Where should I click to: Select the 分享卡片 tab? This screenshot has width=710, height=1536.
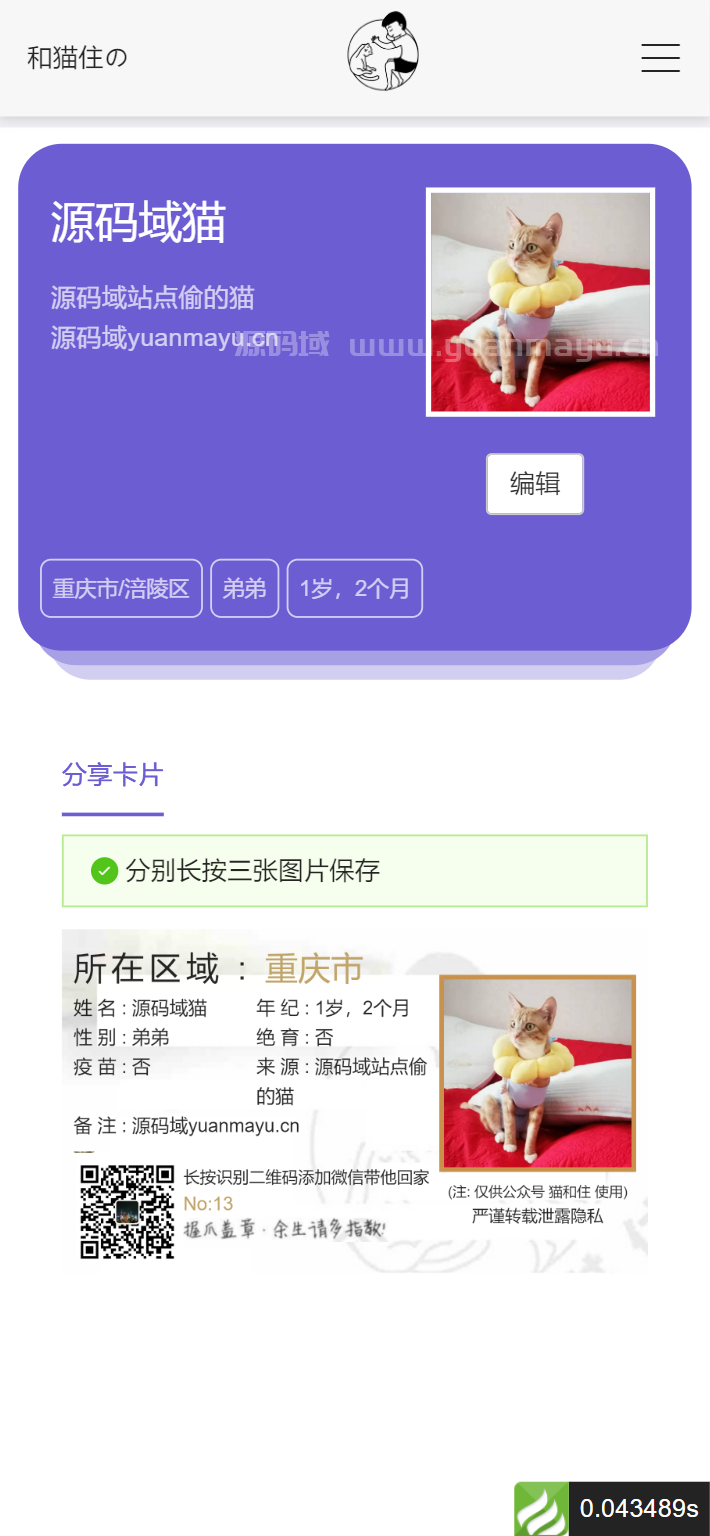(x=112, y=775)
